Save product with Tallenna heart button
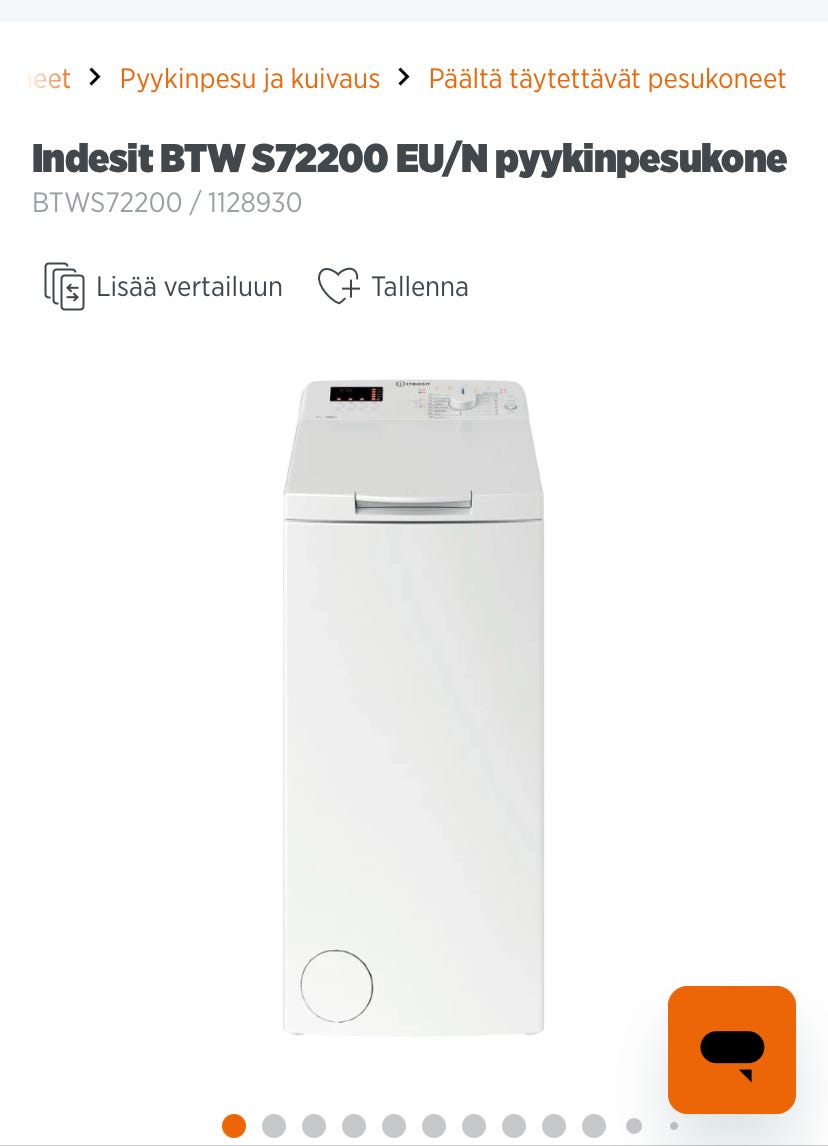This screenshot has width=828, height=1146. (393, 287)
